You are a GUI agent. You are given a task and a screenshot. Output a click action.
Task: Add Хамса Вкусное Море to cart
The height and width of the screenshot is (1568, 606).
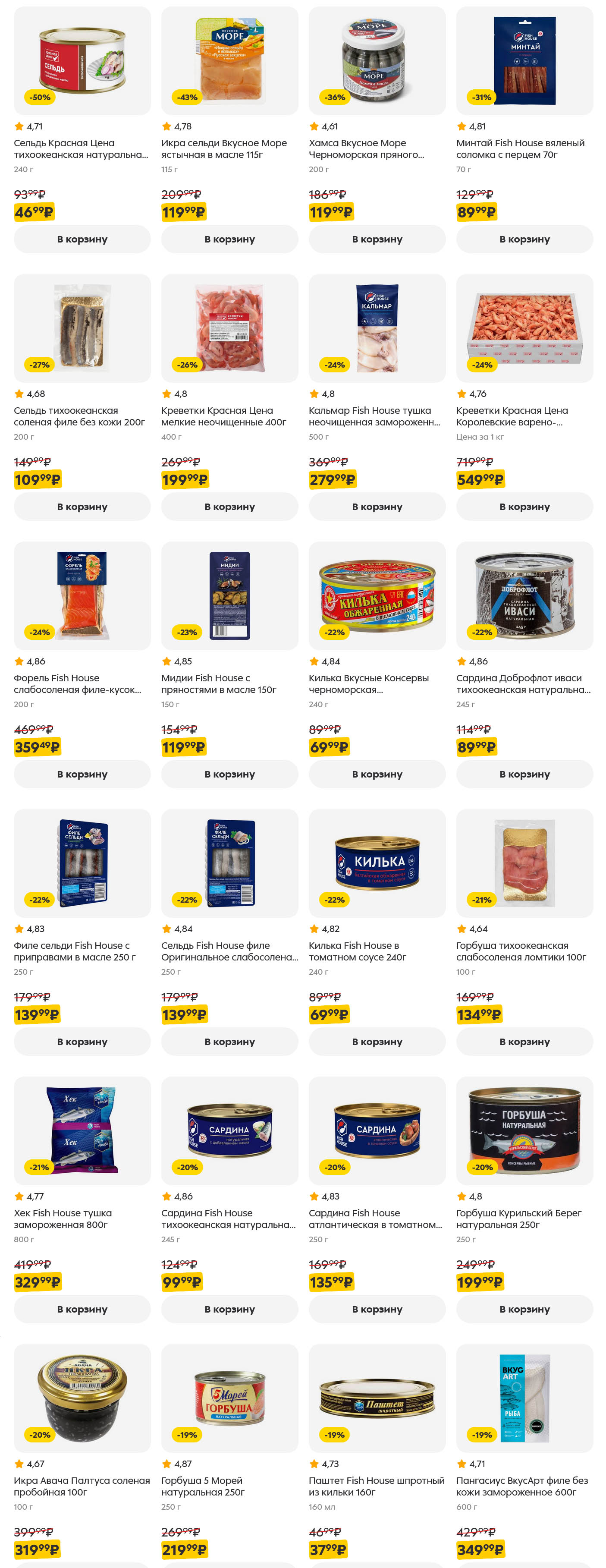coord(377,239)
